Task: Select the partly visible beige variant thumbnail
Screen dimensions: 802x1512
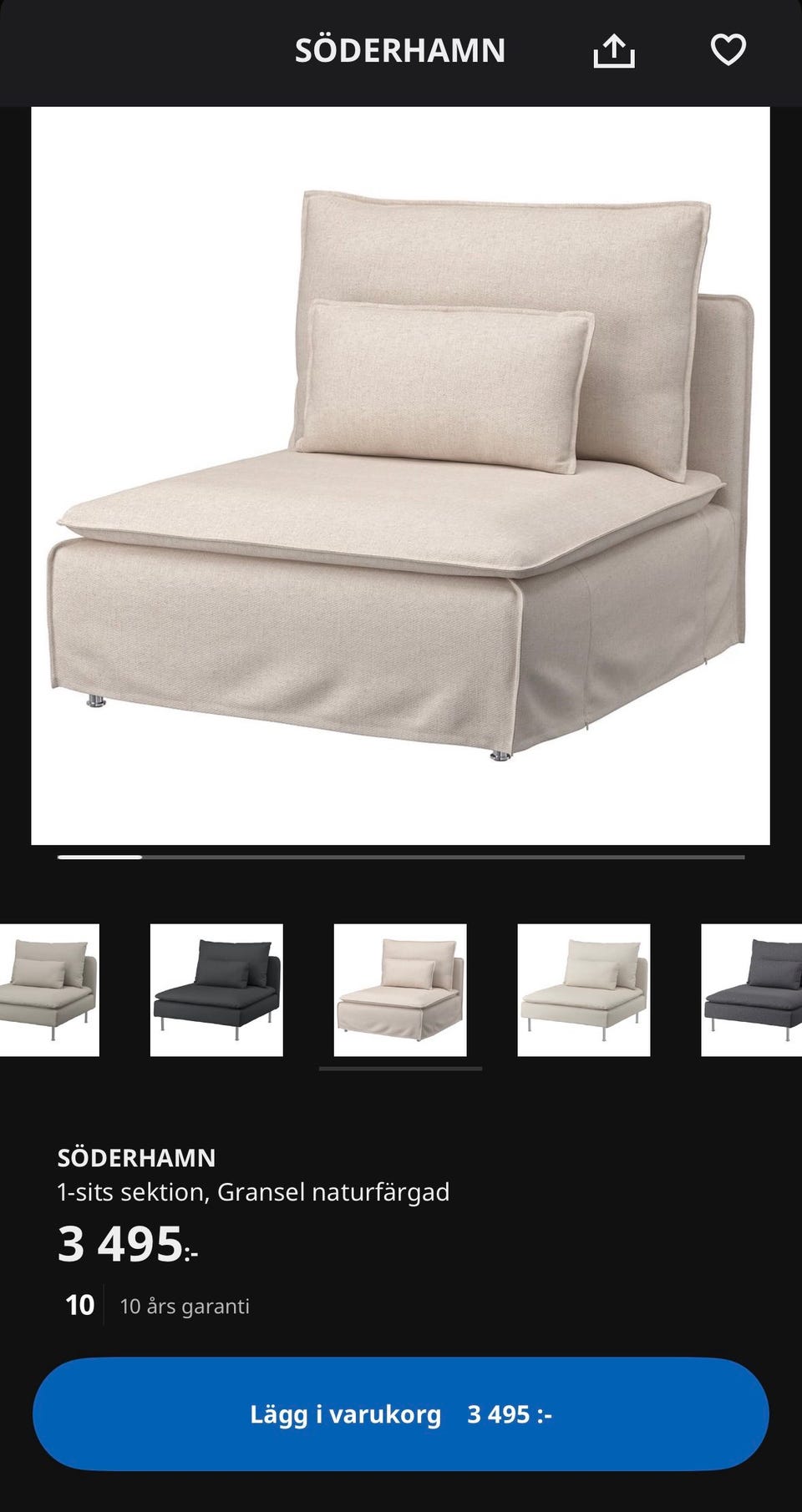Action: (x=49, y=989)
